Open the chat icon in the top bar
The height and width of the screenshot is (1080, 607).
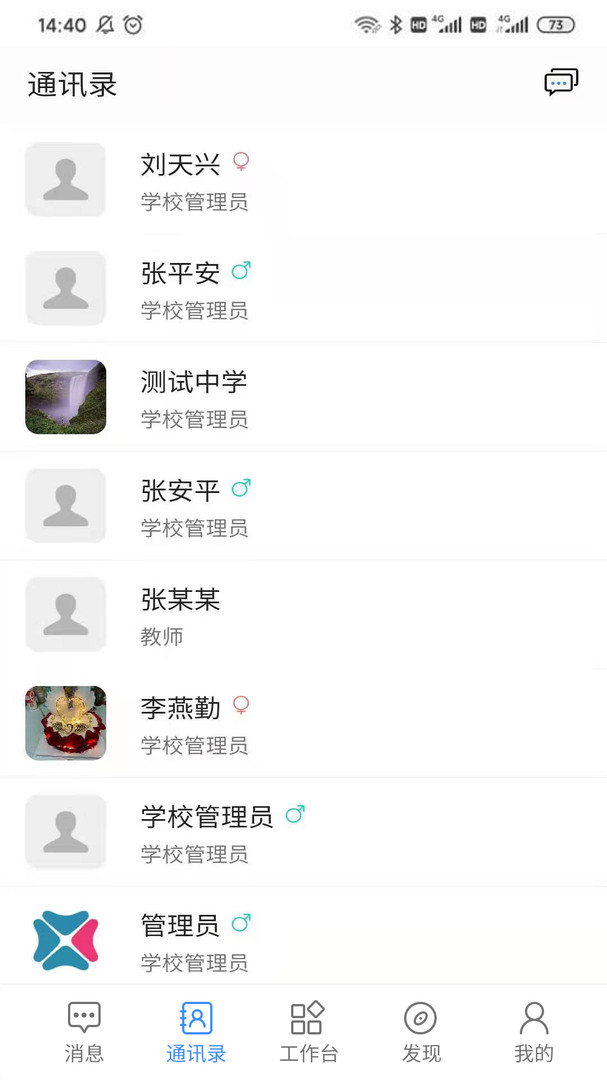coord(561,82)
